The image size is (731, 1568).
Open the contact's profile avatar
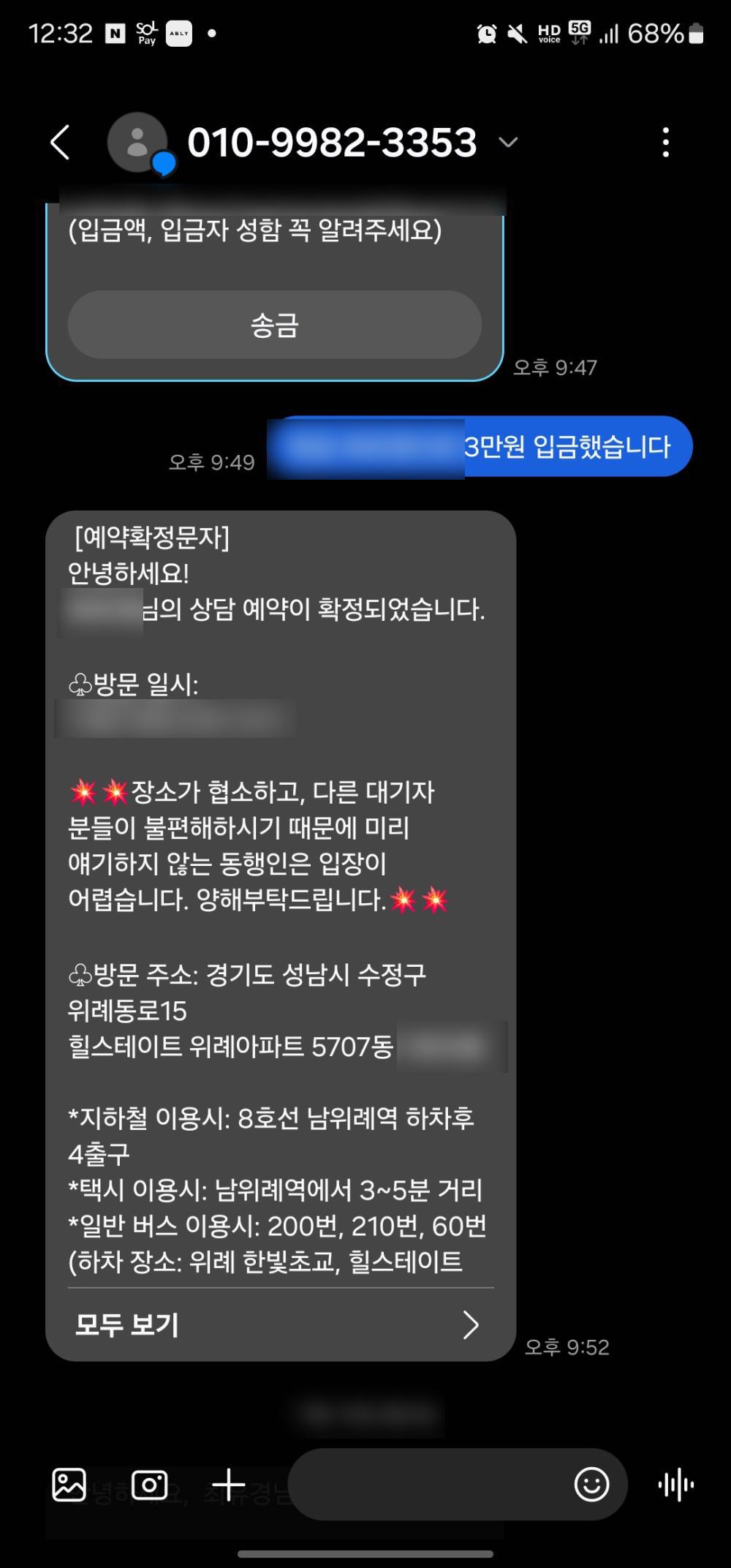pos(139,143)
